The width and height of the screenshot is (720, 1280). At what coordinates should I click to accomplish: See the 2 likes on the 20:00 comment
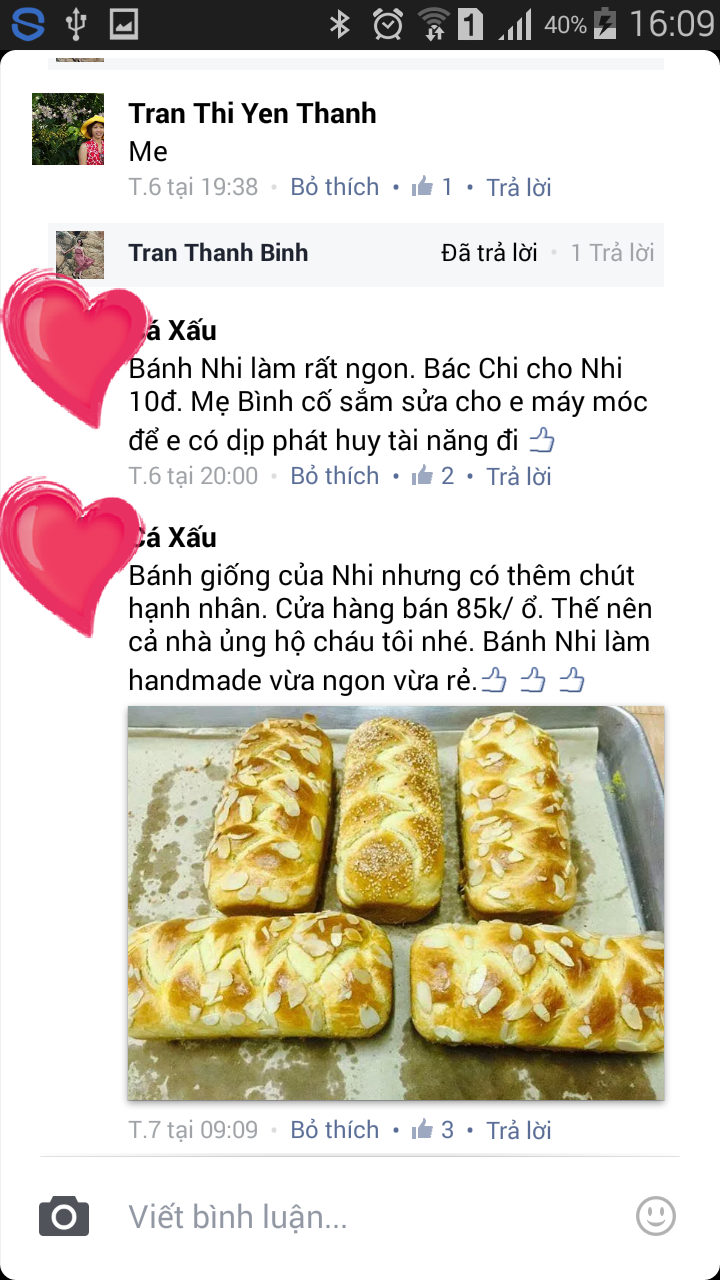tap(432, 476)
